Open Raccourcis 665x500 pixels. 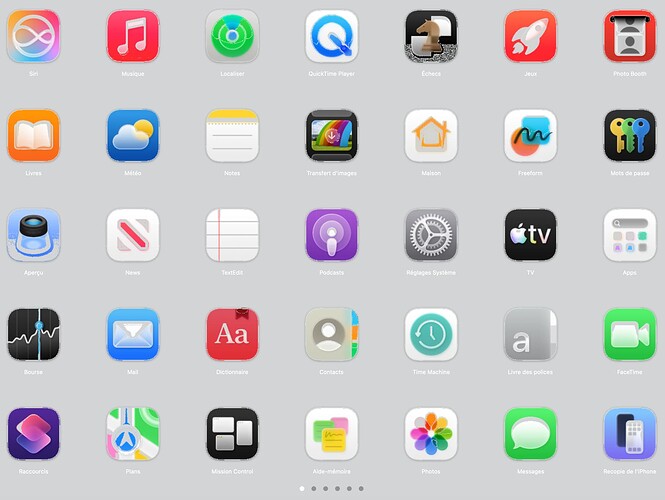pyautogui.click(x=33, y=434)
